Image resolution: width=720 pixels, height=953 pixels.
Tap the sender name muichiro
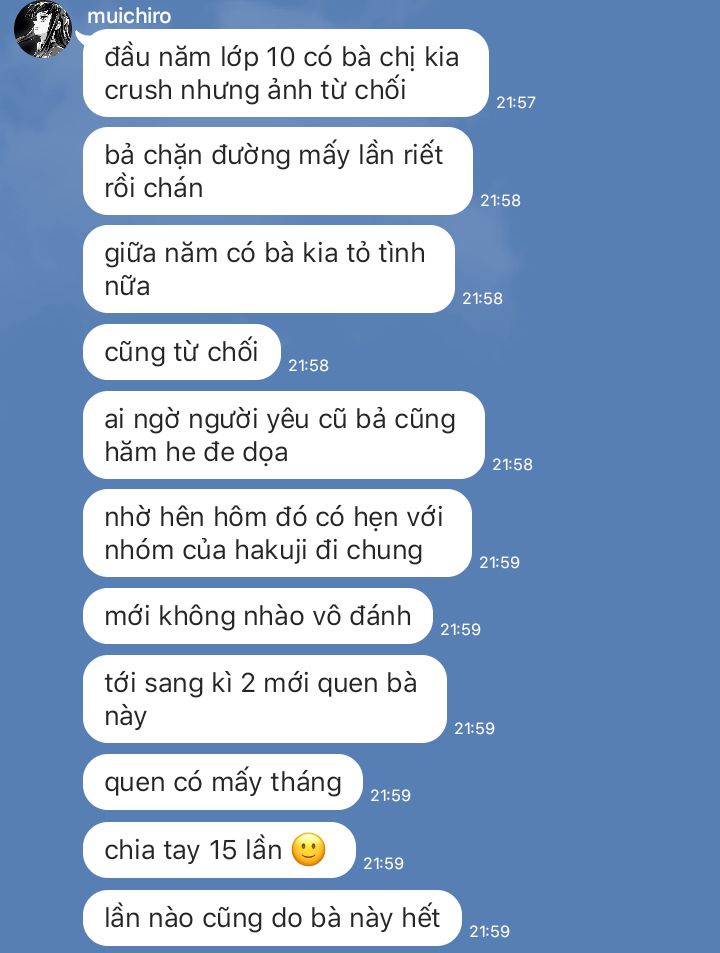pyautogui.click(x=129, y=16)
